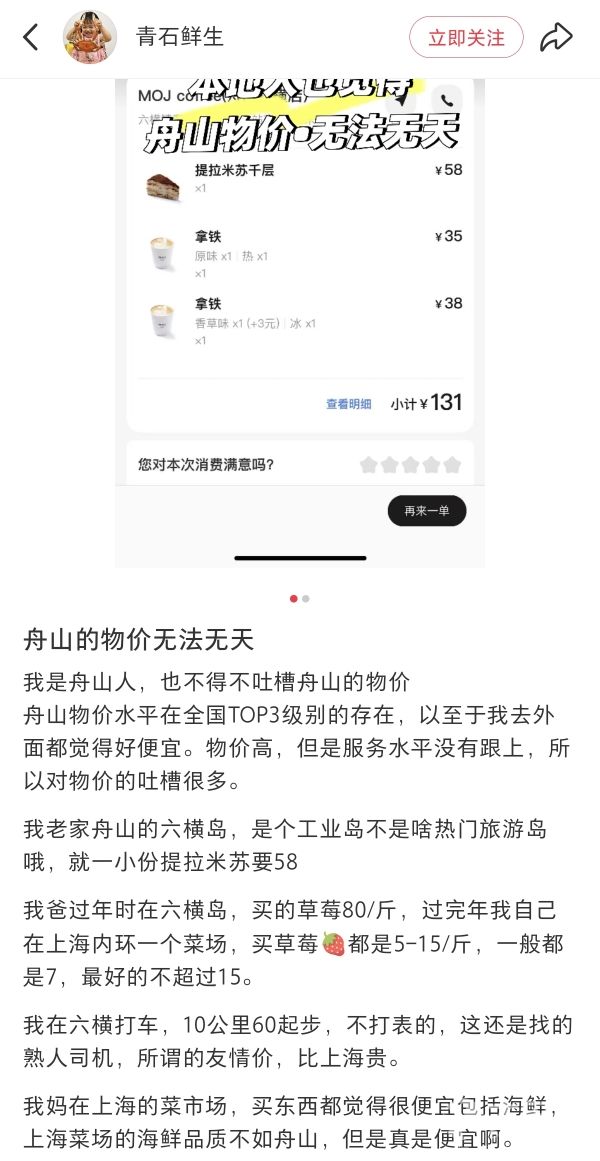Open 青石鲜生's profile avatar

point(90,37)
